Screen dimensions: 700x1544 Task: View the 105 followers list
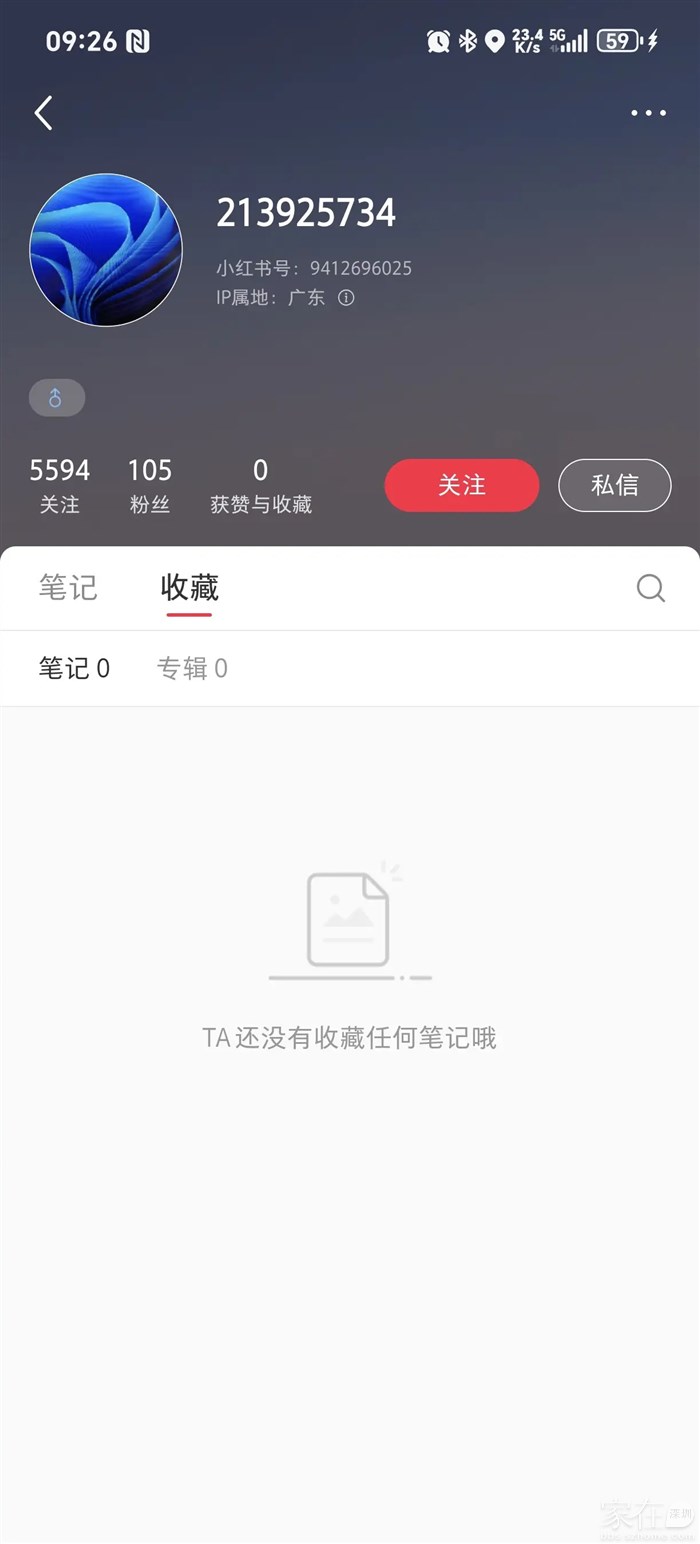click(x=150, y=484)
